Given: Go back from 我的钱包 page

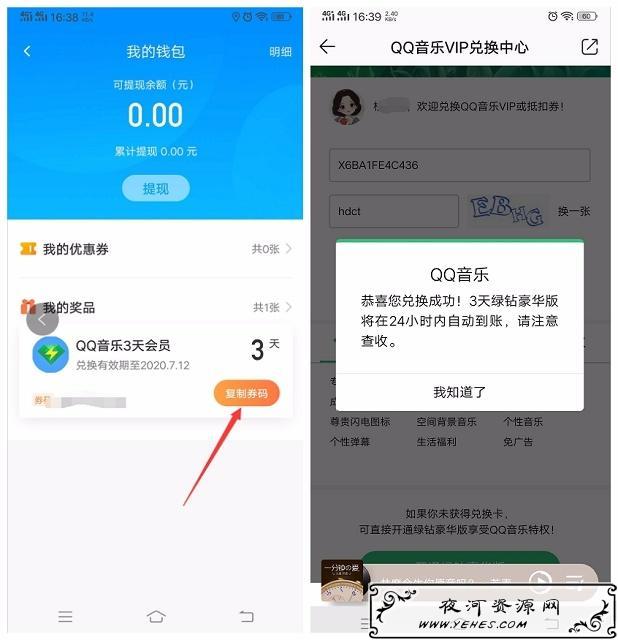Looking at the screenshot, I should pos(27,51).
